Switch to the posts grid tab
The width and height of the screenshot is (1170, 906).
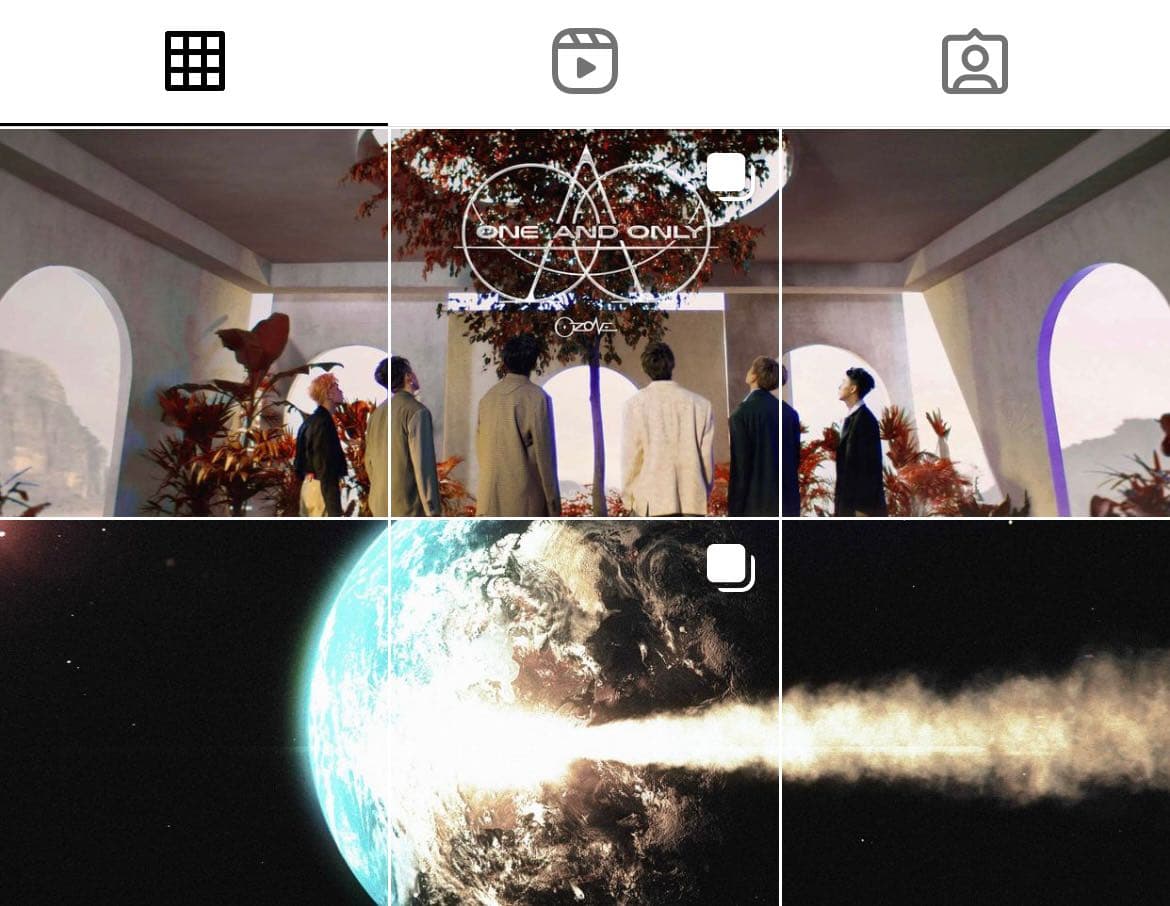point(194,62)
